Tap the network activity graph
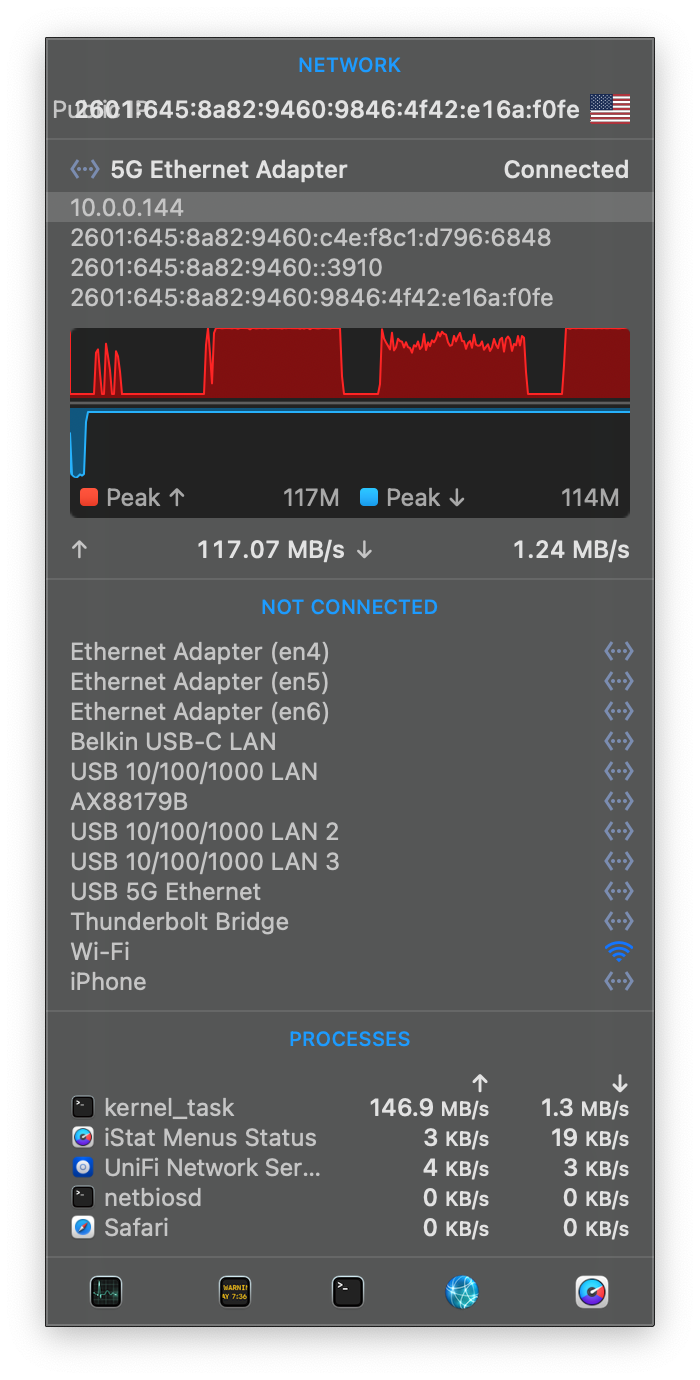The width and height of the screenshot is (700, 1380). tap(349, 420)
